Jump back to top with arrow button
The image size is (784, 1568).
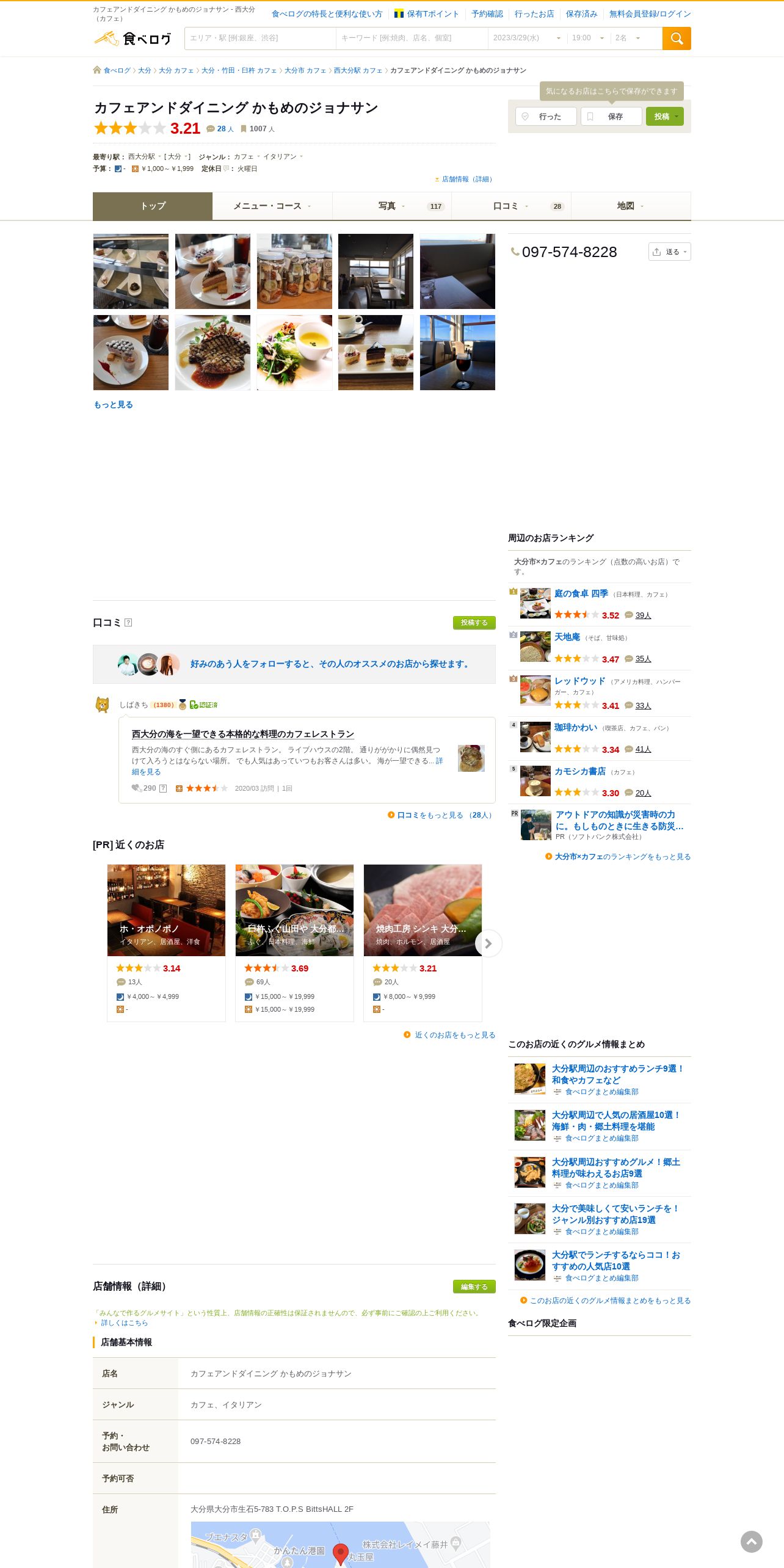coord(752,1542)
